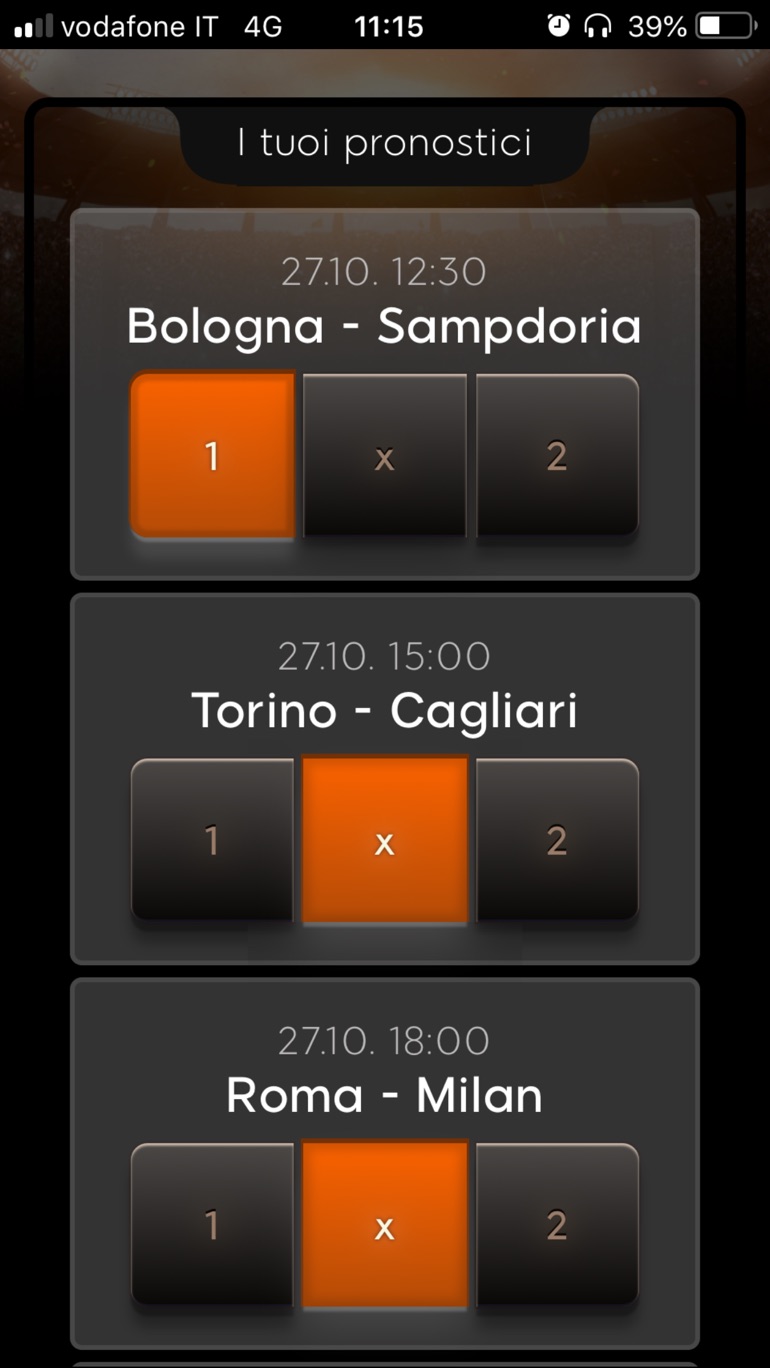Tap the Torino - Cagliari match title
Viewport: 770px width, 1368px height.
(385, 710)
